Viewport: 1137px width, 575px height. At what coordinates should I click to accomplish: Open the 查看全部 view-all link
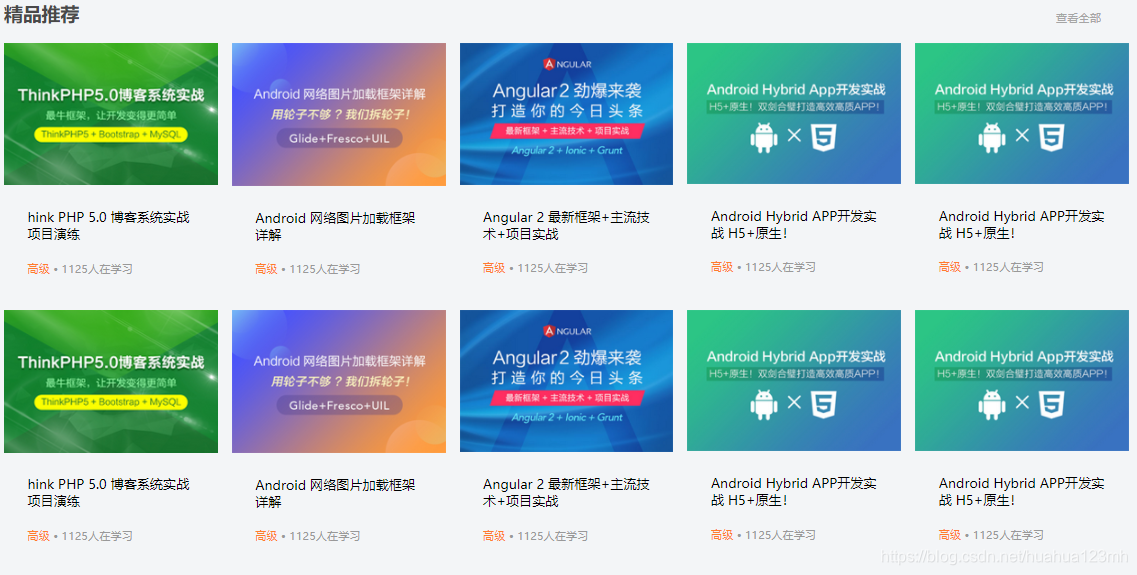1078,18
